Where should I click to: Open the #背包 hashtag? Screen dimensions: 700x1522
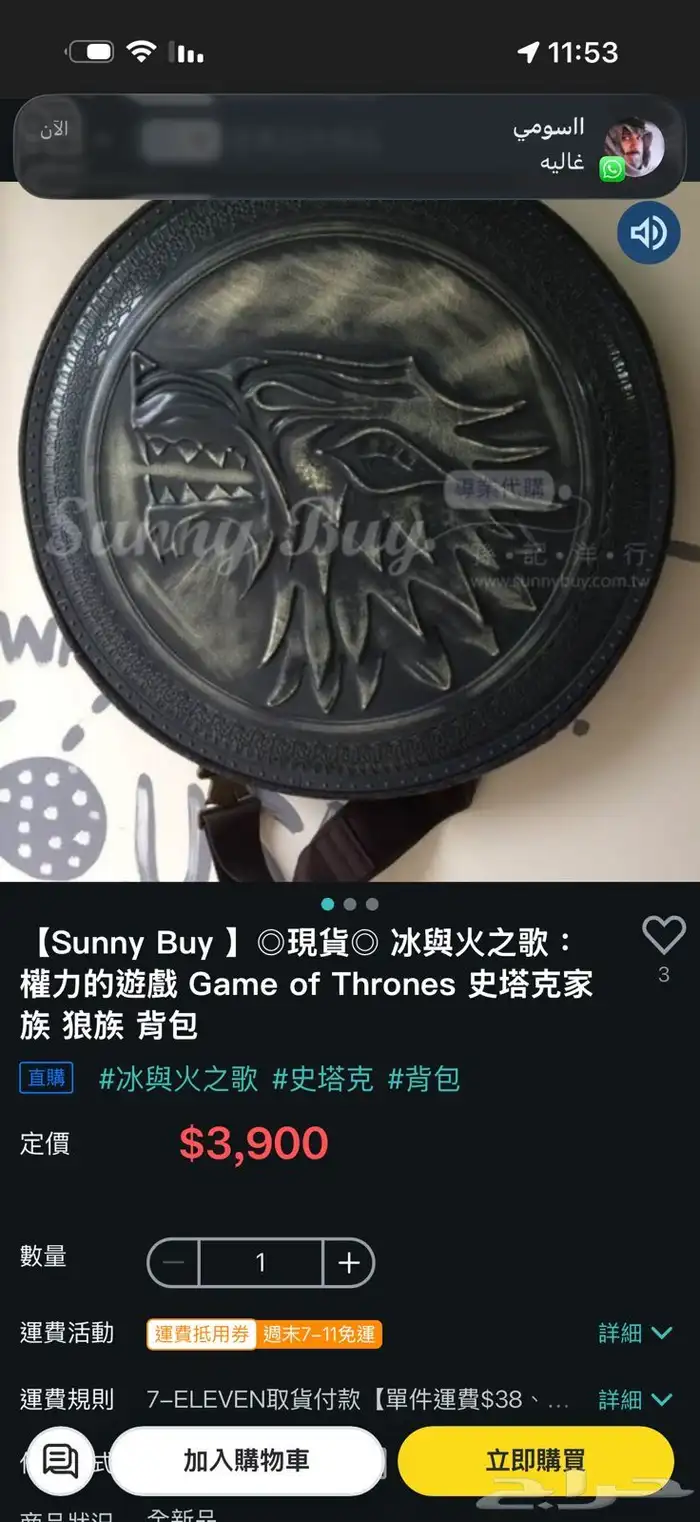tap(424, 1079)
